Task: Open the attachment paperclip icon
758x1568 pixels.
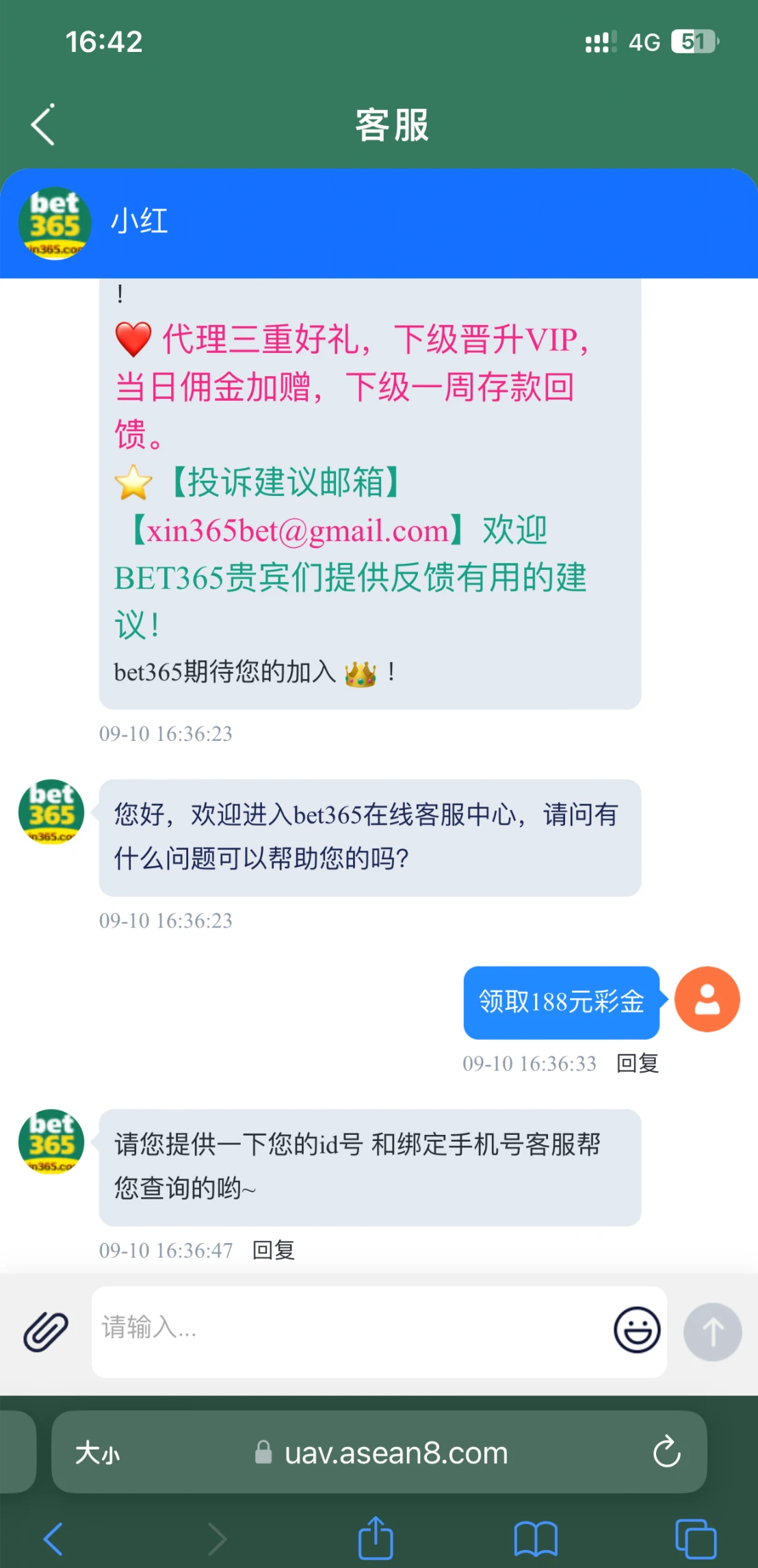Action: [x=46, y=1331]
